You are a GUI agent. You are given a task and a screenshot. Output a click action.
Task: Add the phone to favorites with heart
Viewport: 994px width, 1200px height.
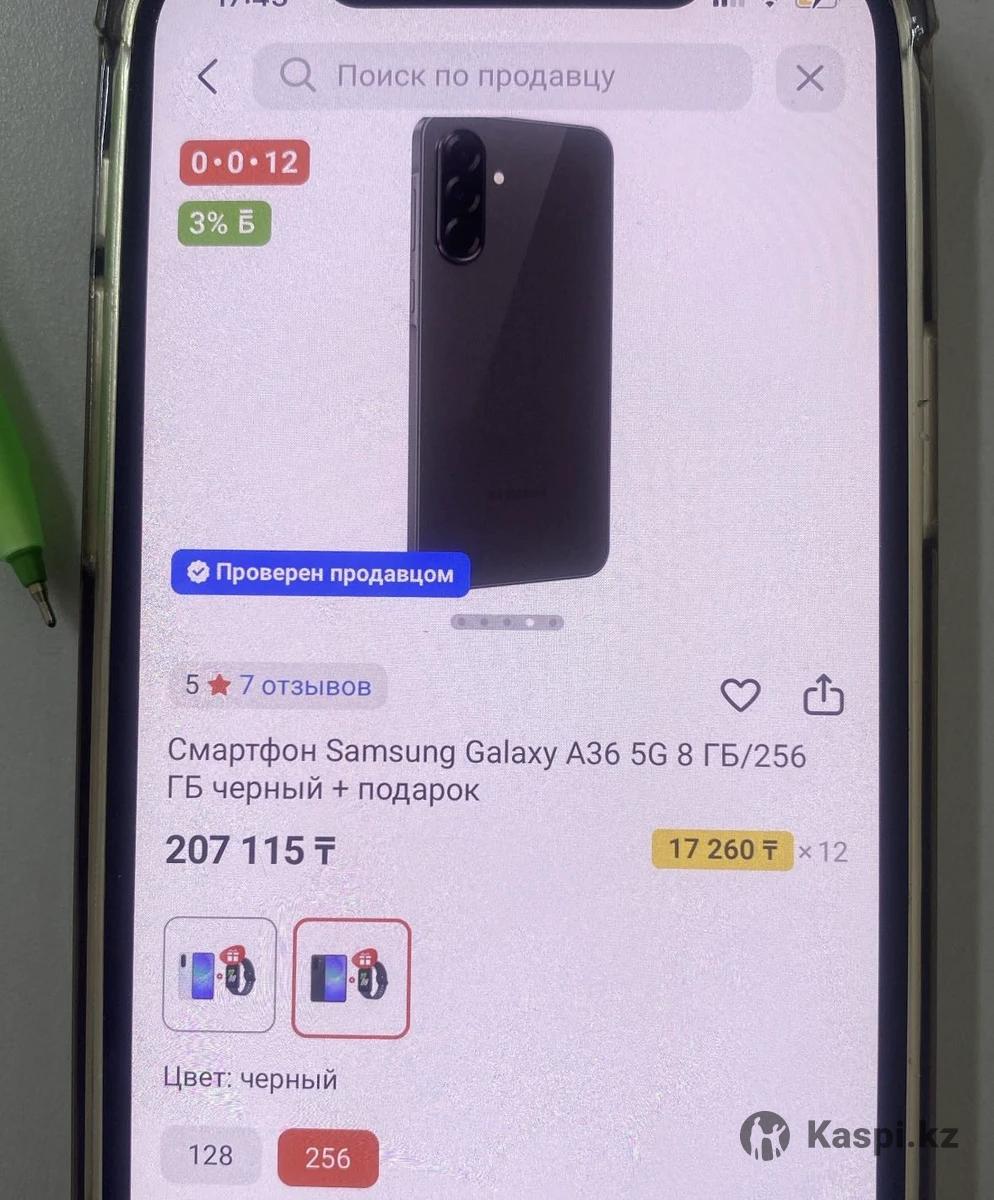click(x=740, y=695)
